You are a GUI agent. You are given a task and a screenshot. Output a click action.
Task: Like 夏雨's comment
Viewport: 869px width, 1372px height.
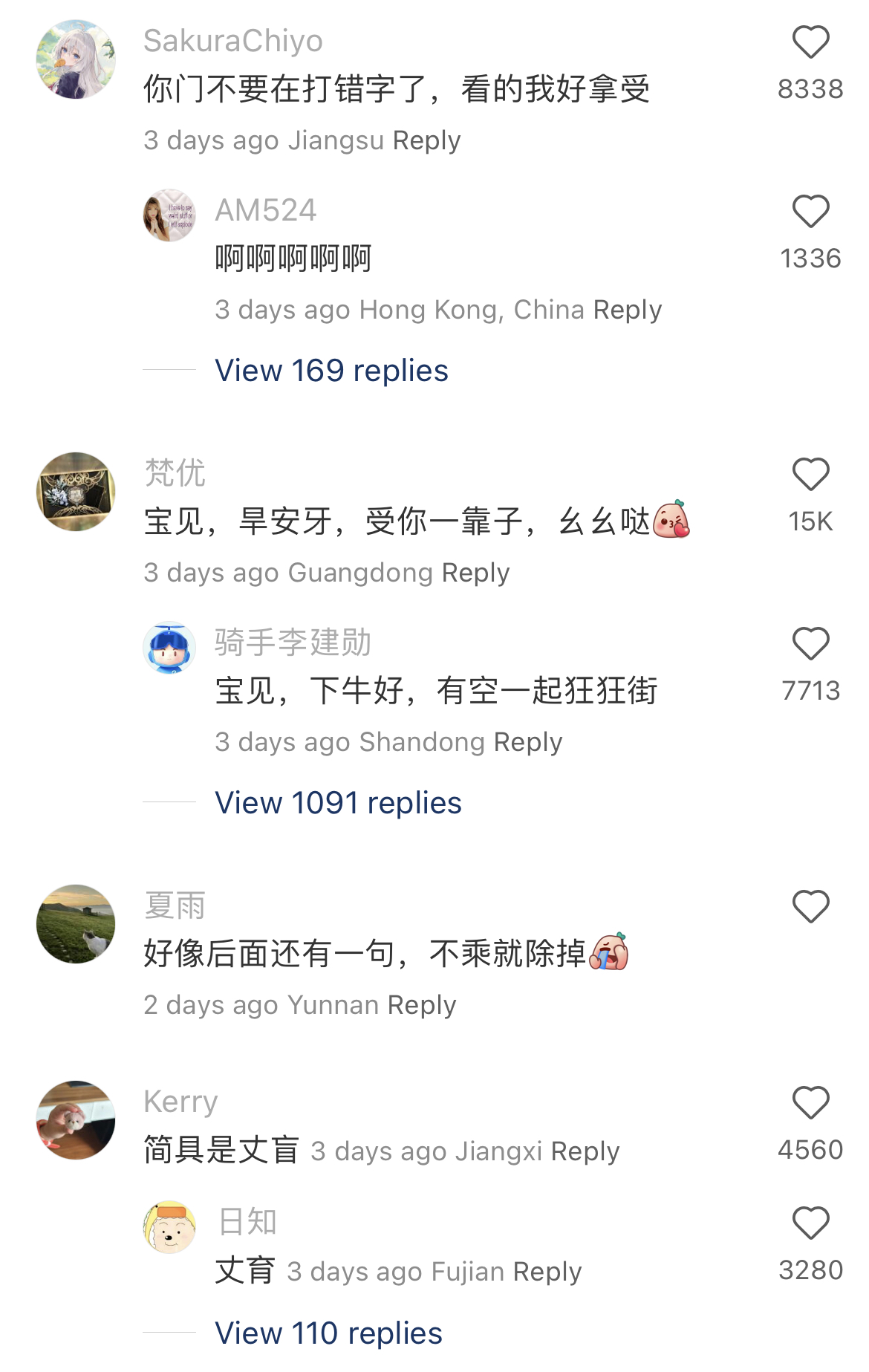[x=810, y=907]
